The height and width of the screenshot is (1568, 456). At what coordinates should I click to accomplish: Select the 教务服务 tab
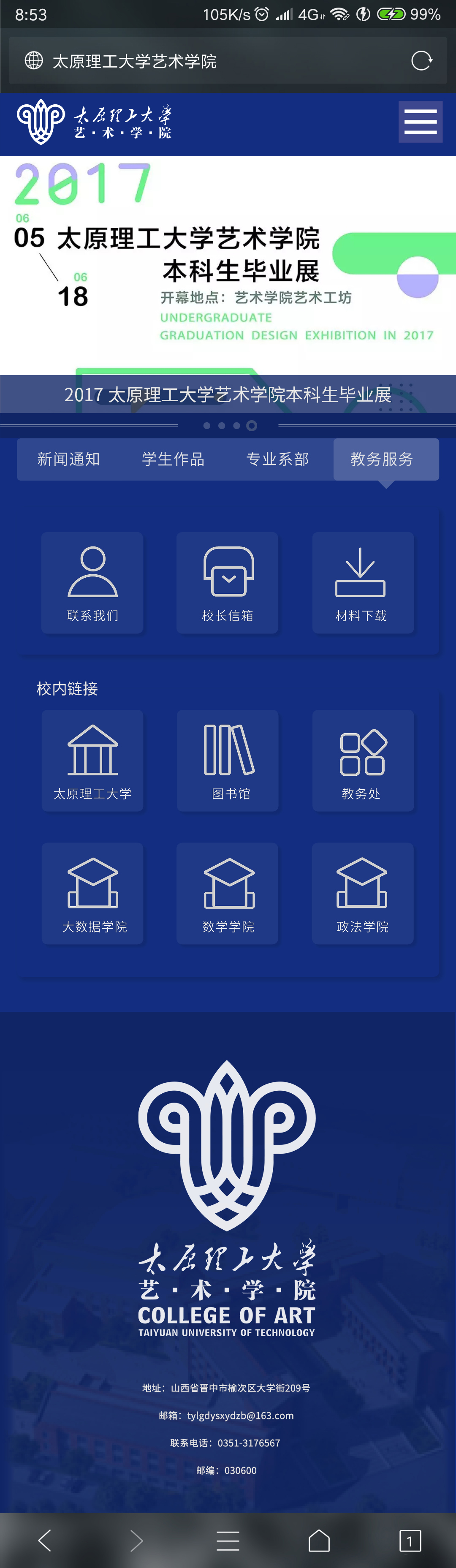(383, 459)
